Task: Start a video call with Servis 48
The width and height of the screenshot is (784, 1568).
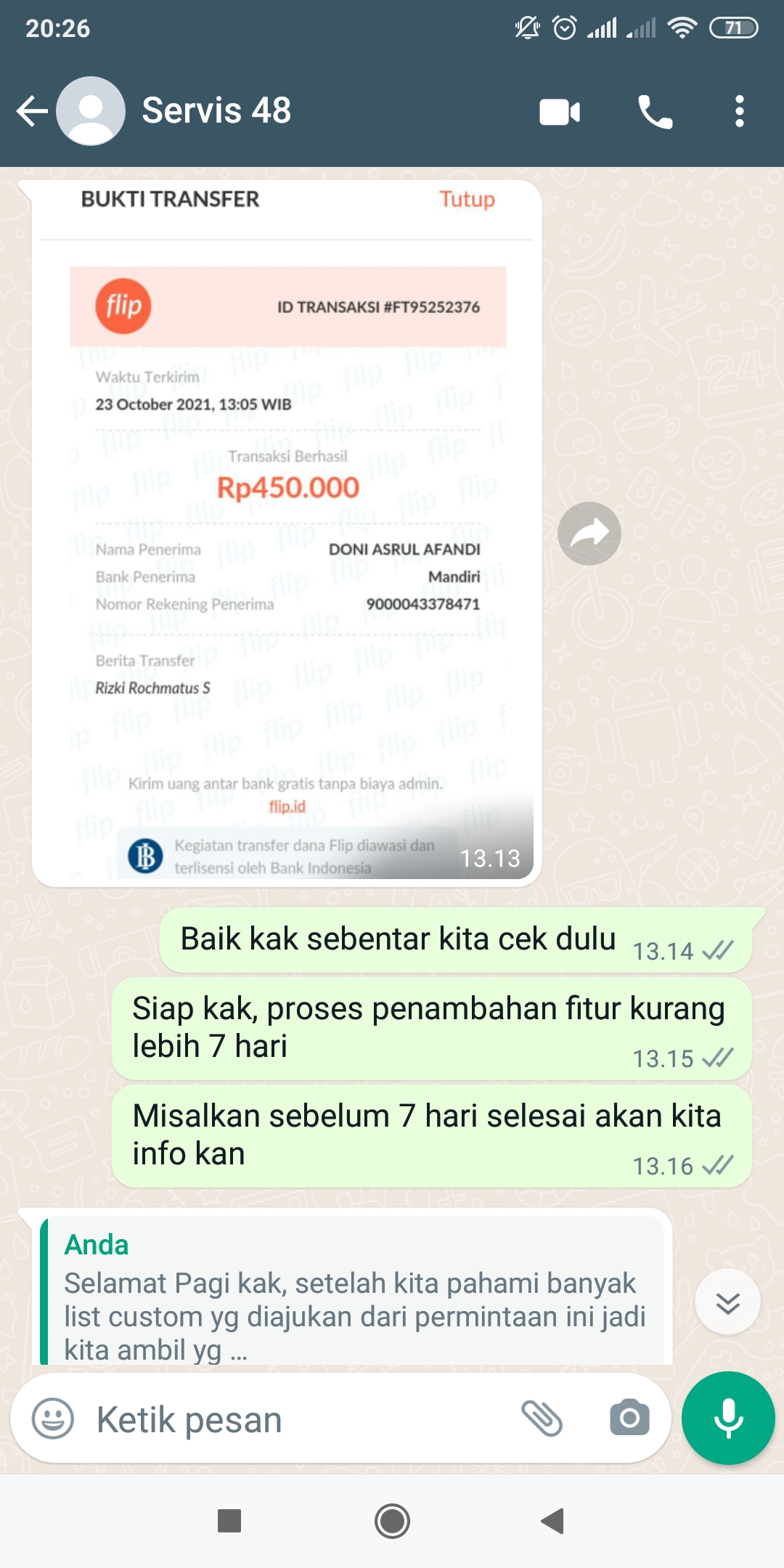Action: 560,112
